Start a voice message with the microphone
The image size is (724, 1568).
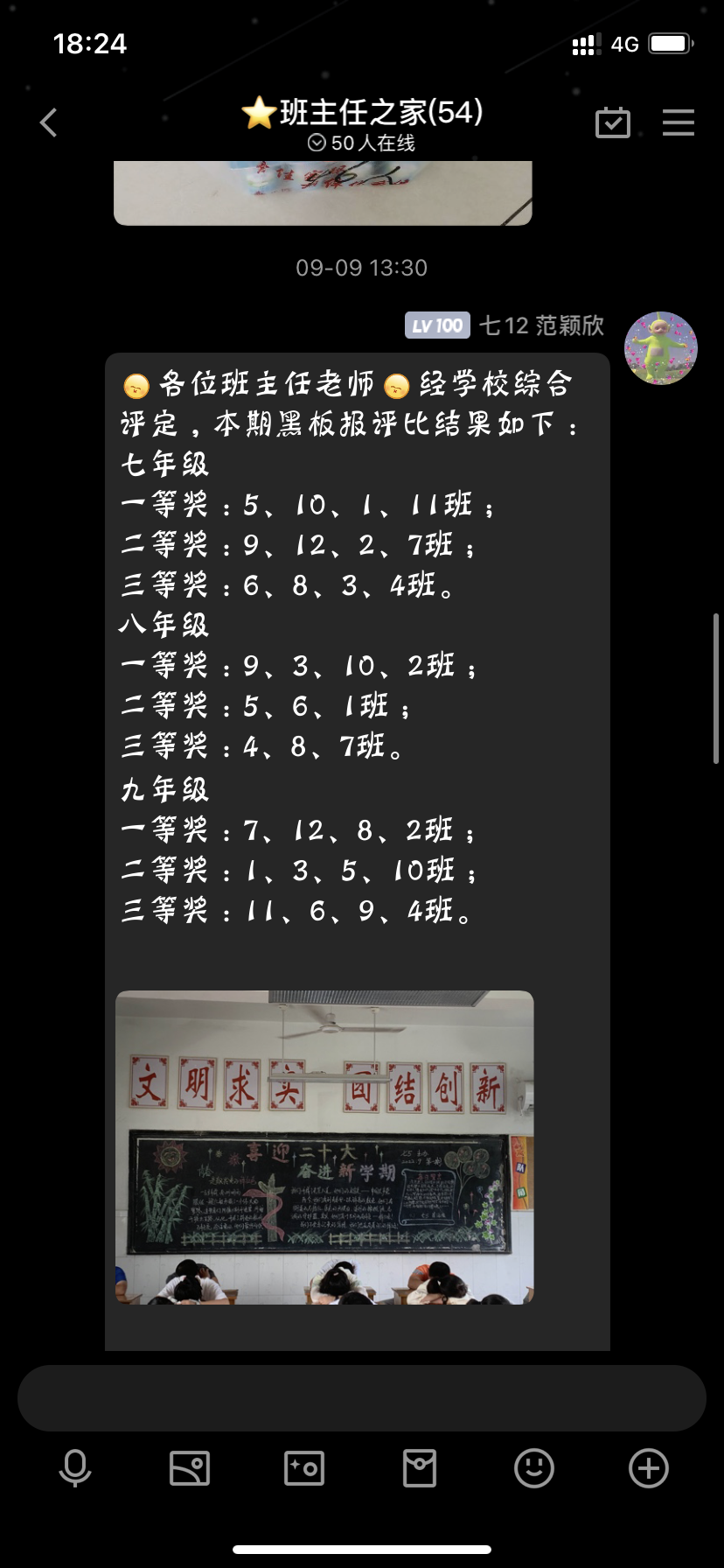coord(75,1468)
